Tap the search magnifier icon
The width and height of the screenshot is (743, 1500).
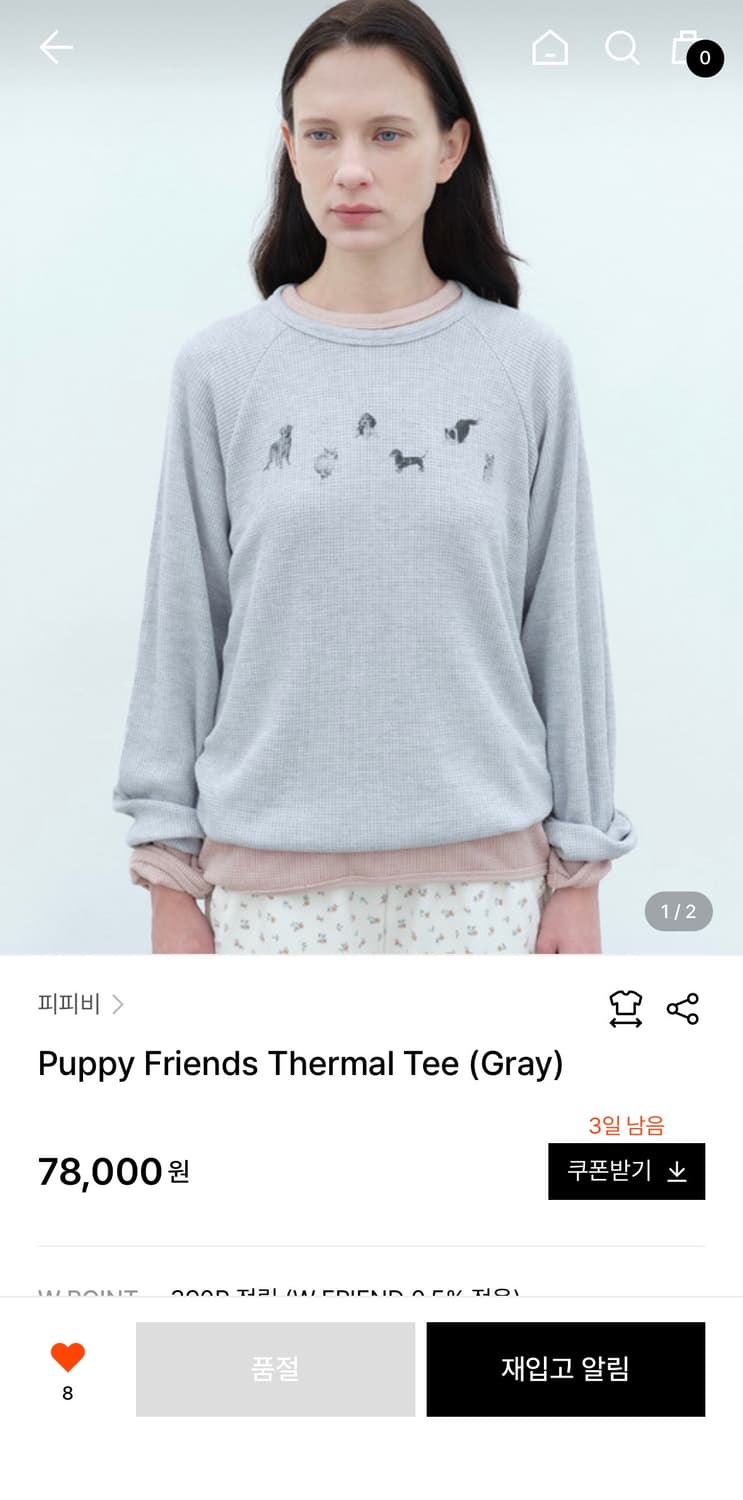coord(622,47)
